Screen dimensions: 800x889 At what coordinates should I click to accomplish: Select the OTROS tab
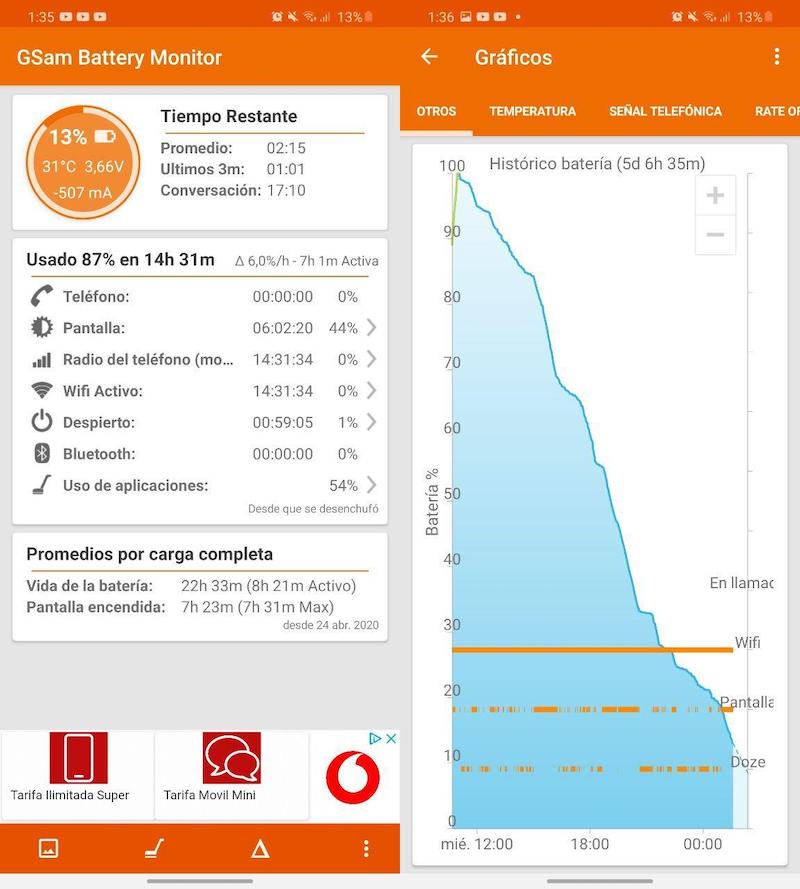pyautogui.click(x=436, y=111)
